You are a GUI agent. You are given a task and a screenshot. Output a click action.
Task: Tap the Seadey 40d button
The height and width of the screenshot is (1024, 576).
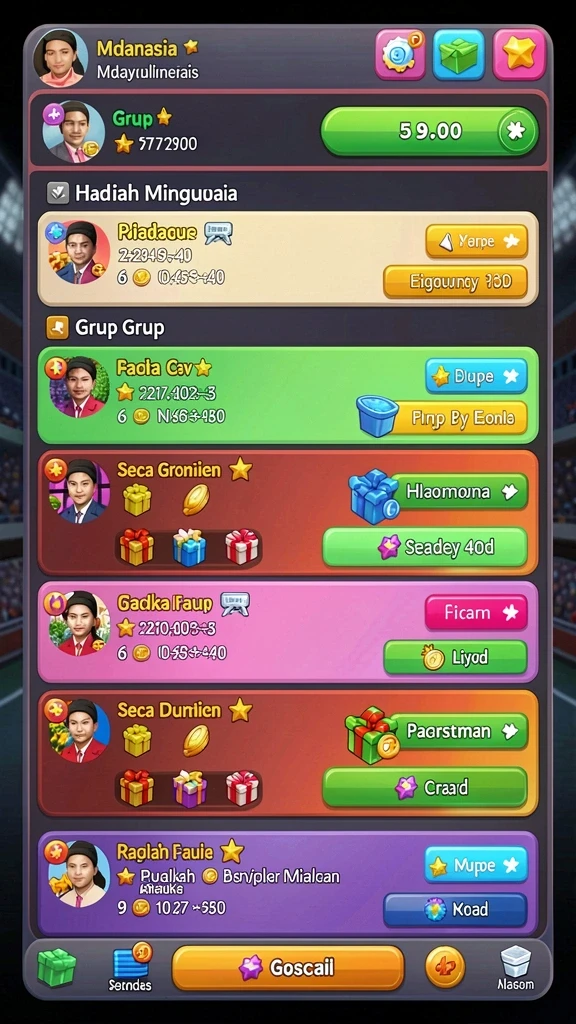[x=424, y=547]
